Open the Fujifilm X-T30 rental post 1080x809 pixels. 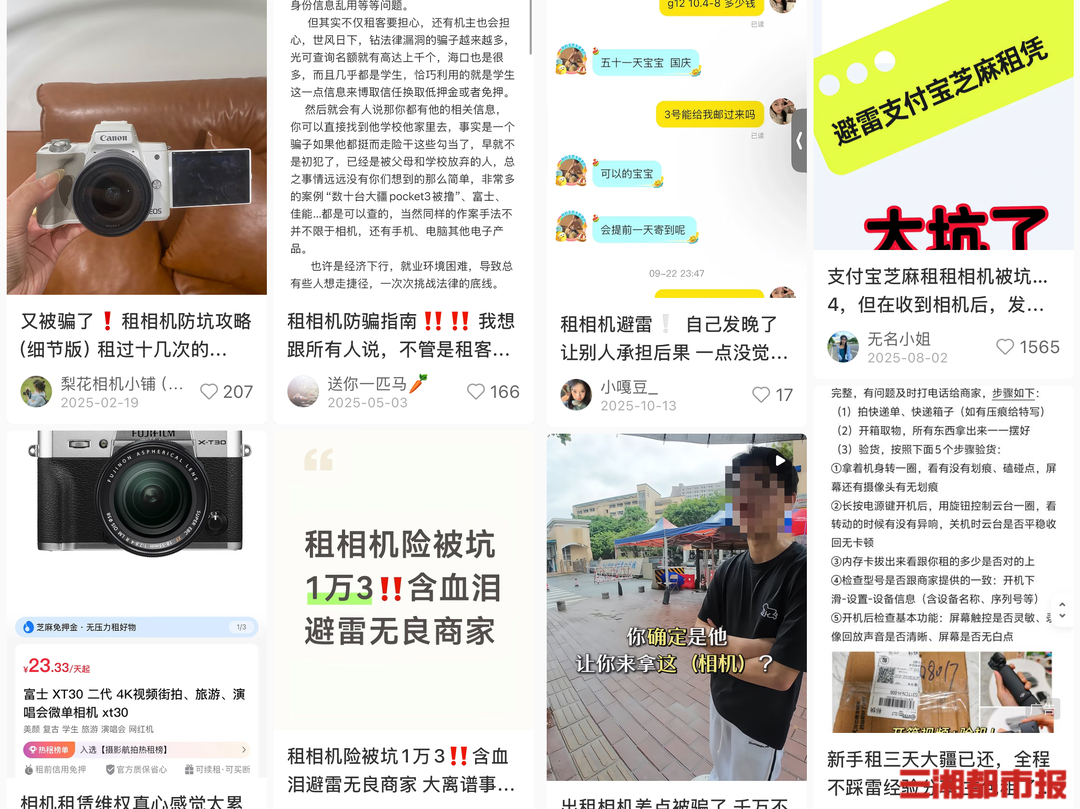[x=136, y=600]
